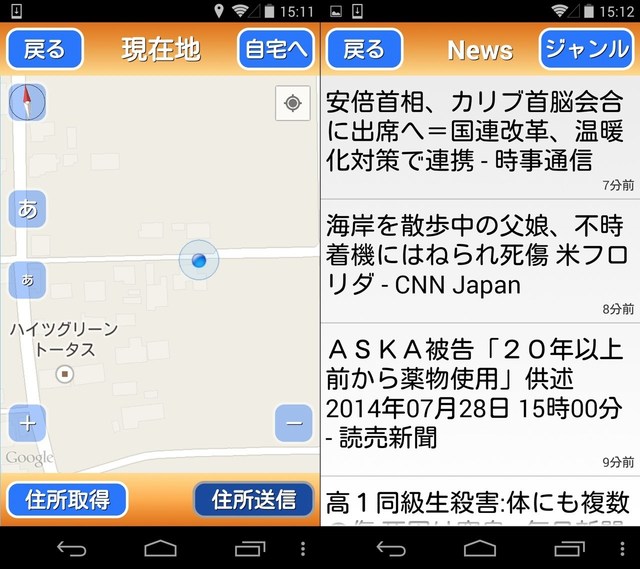Tap 戻る on the News screen
640x569 pixels.
(364, 49)
